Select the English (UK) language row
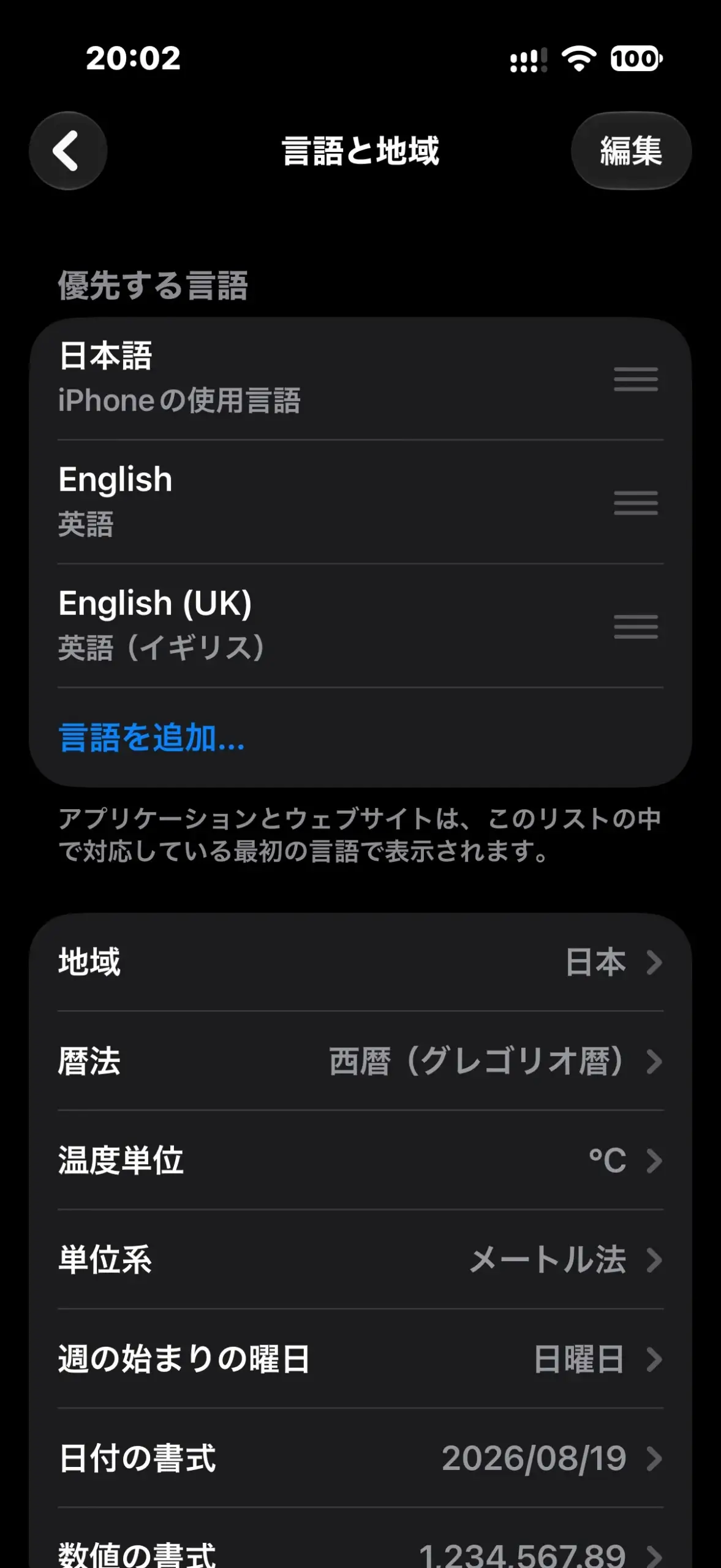Screen dimensions: 721x1568 pyautogui.click(x=360, y=626)
